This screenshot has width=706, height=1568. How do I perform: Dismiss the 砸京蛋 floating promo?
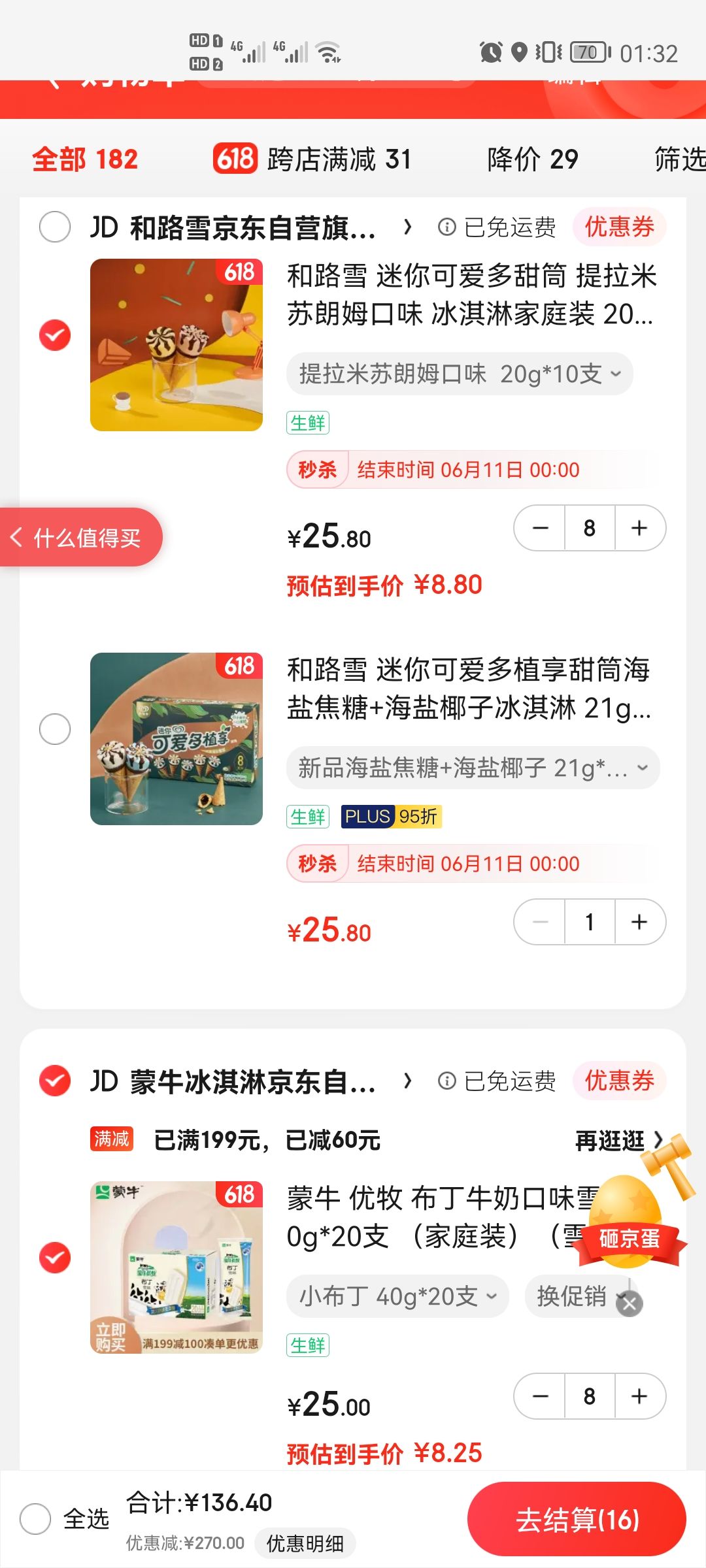630,1305
